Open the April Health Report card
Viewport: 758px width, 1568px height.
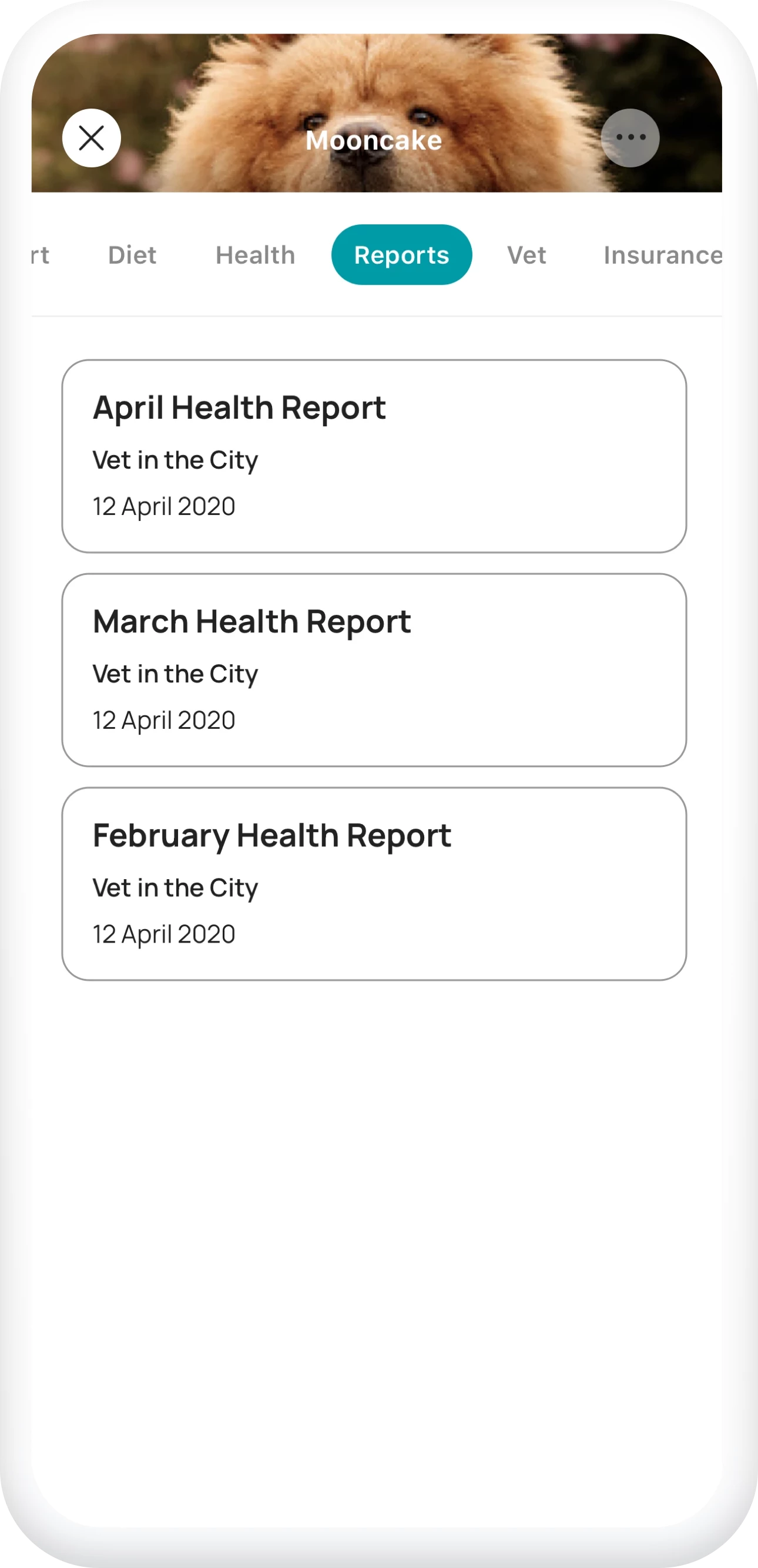coord(374,456)
